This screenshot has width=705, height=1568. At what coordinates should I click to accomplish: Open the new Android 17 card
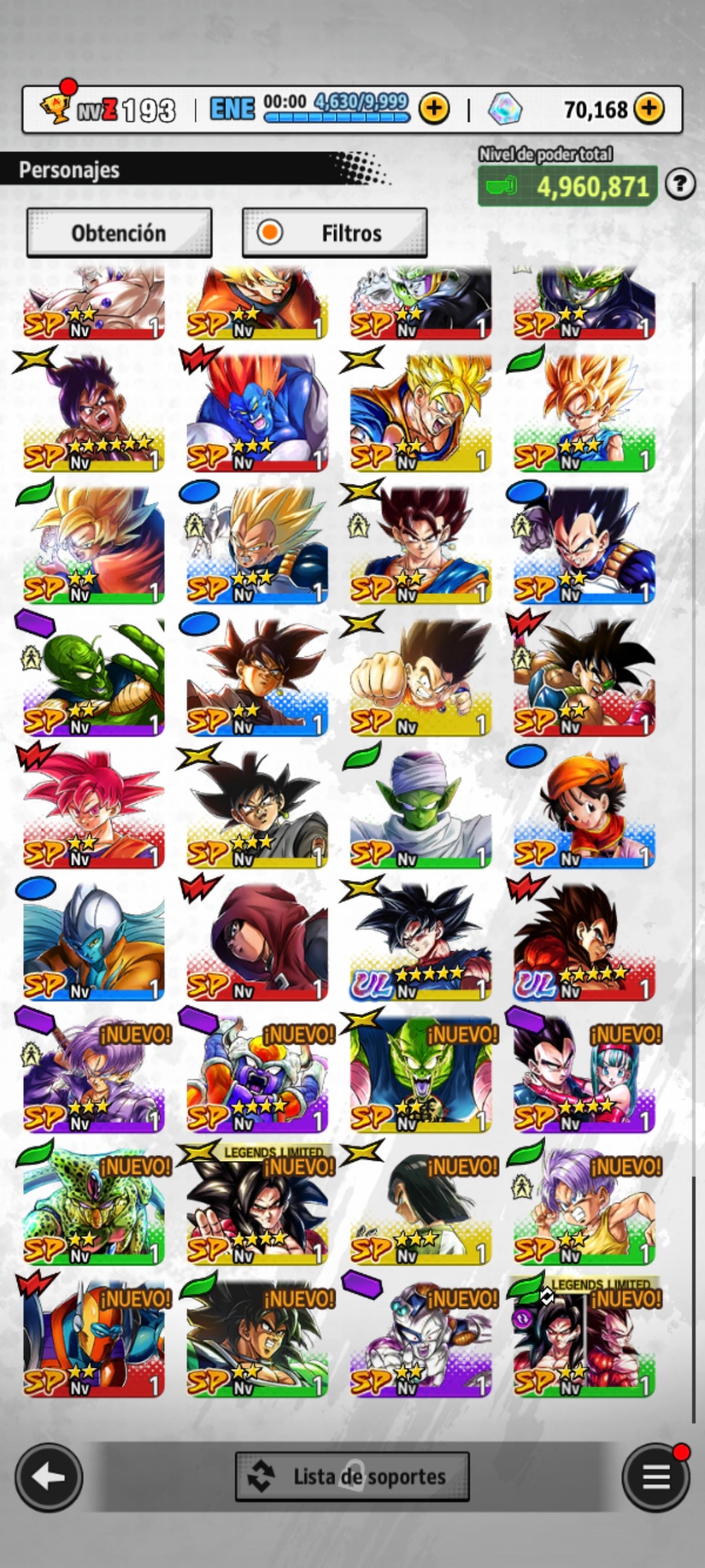pos(420,1205)
